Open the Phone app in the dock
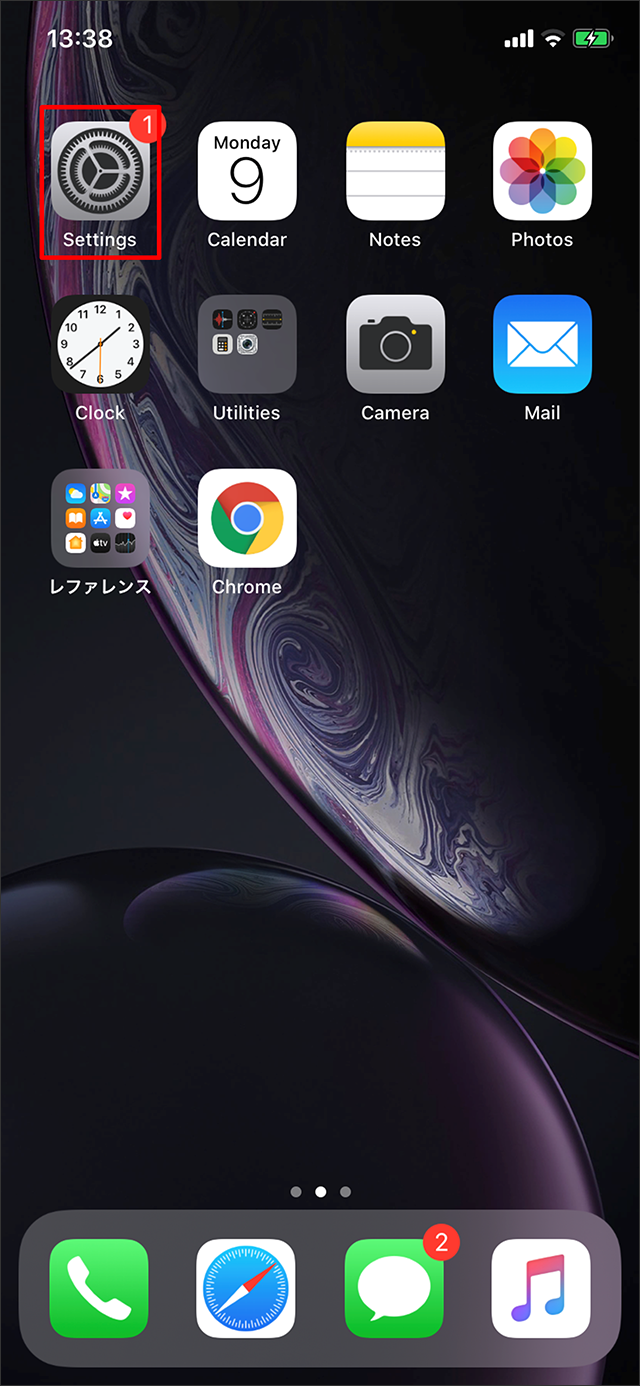 (99, 1288)
